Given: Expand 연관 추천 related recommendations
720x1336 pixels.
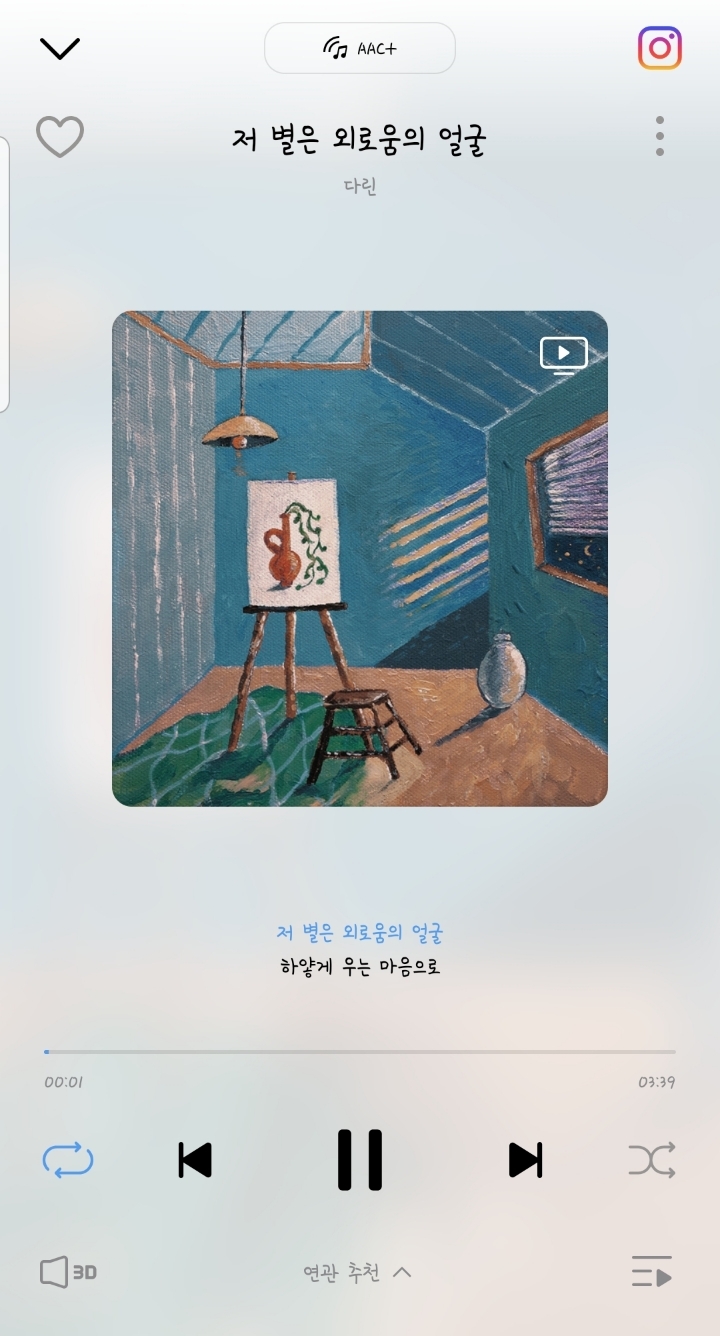Looking at the screenshot, I should [x=358, y=1273].
